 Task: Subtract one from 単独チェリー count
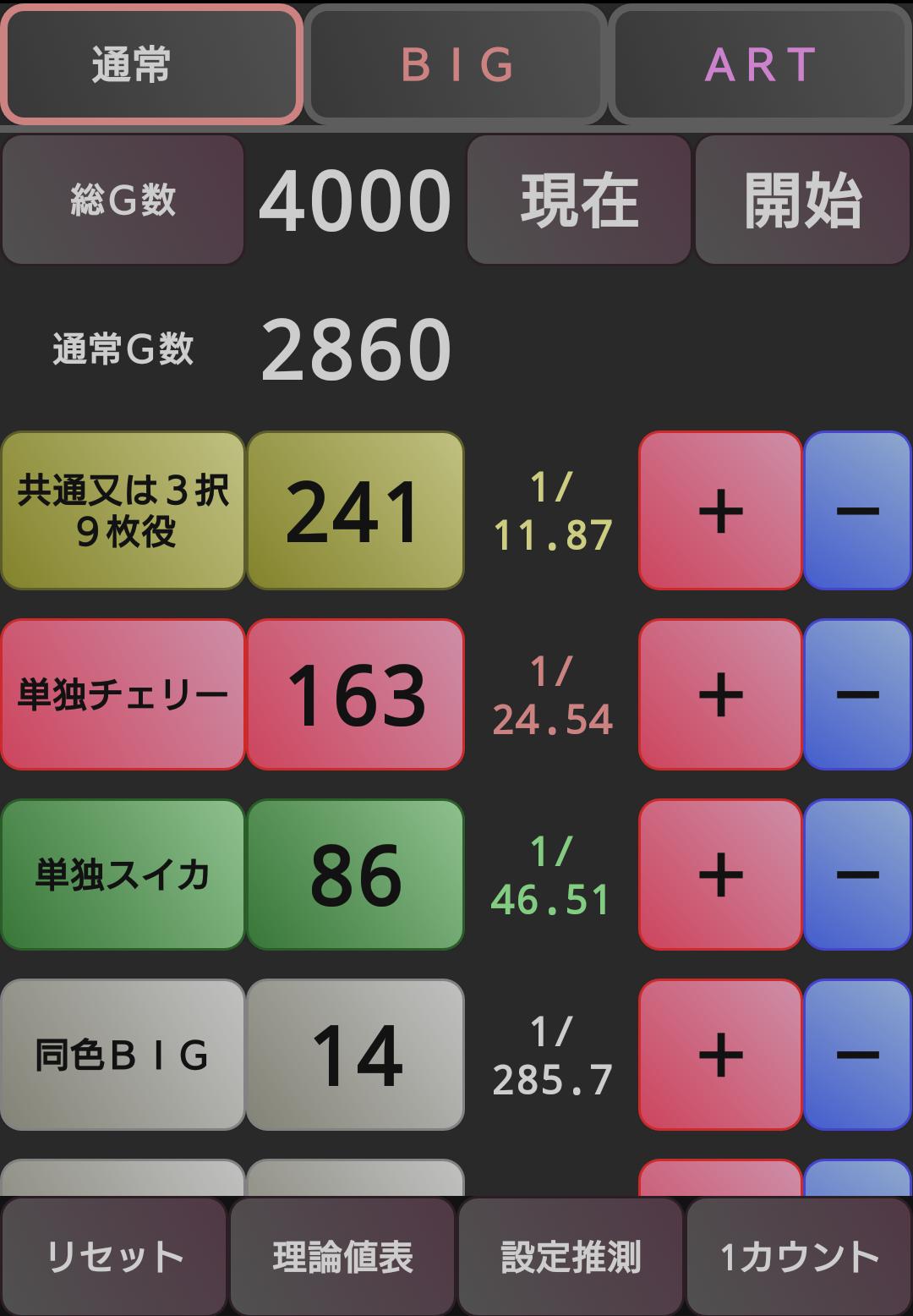(857, 694)
